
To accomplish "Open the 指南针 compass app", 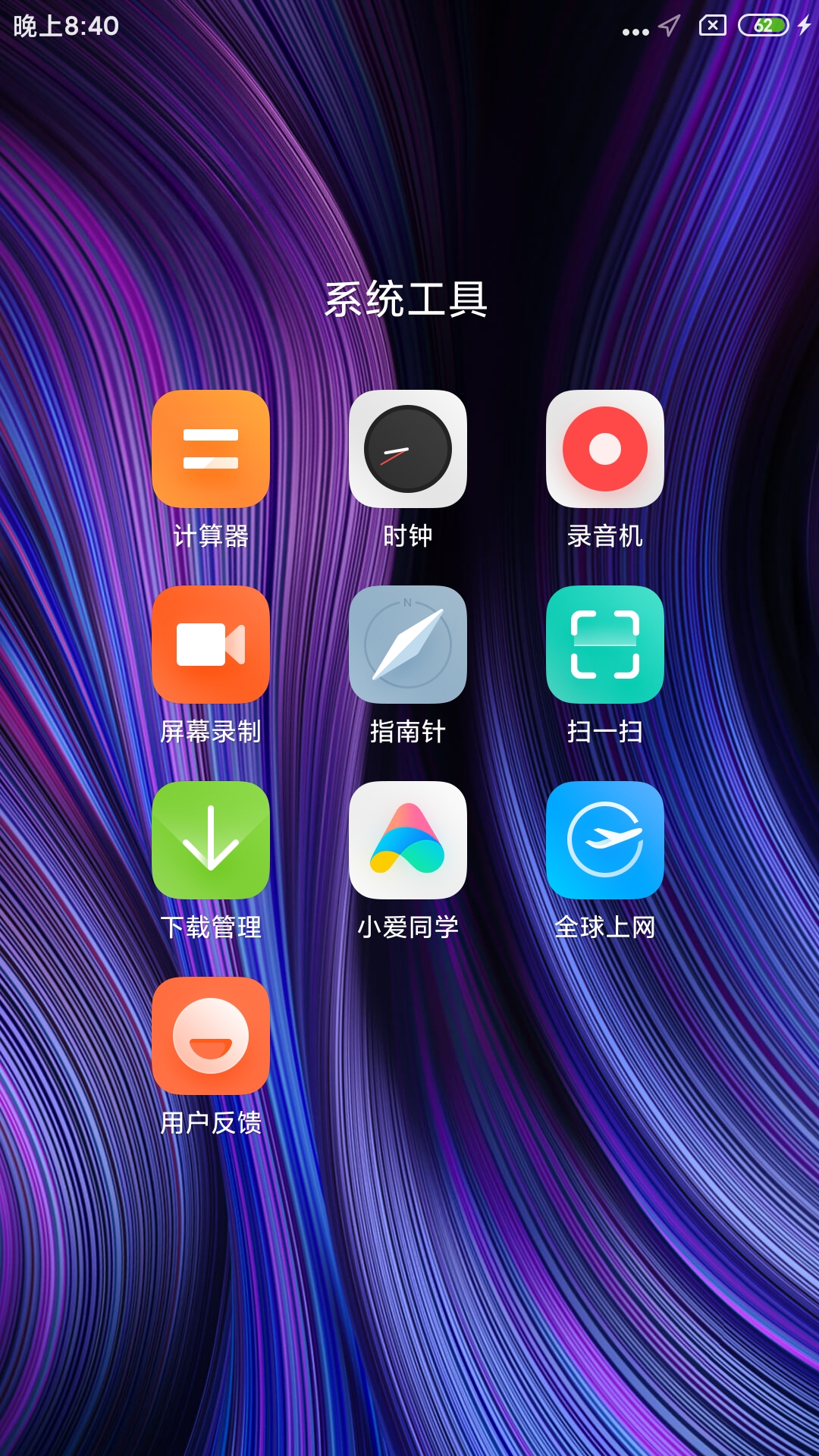I will pyautogui.click(x=408, y=645).
